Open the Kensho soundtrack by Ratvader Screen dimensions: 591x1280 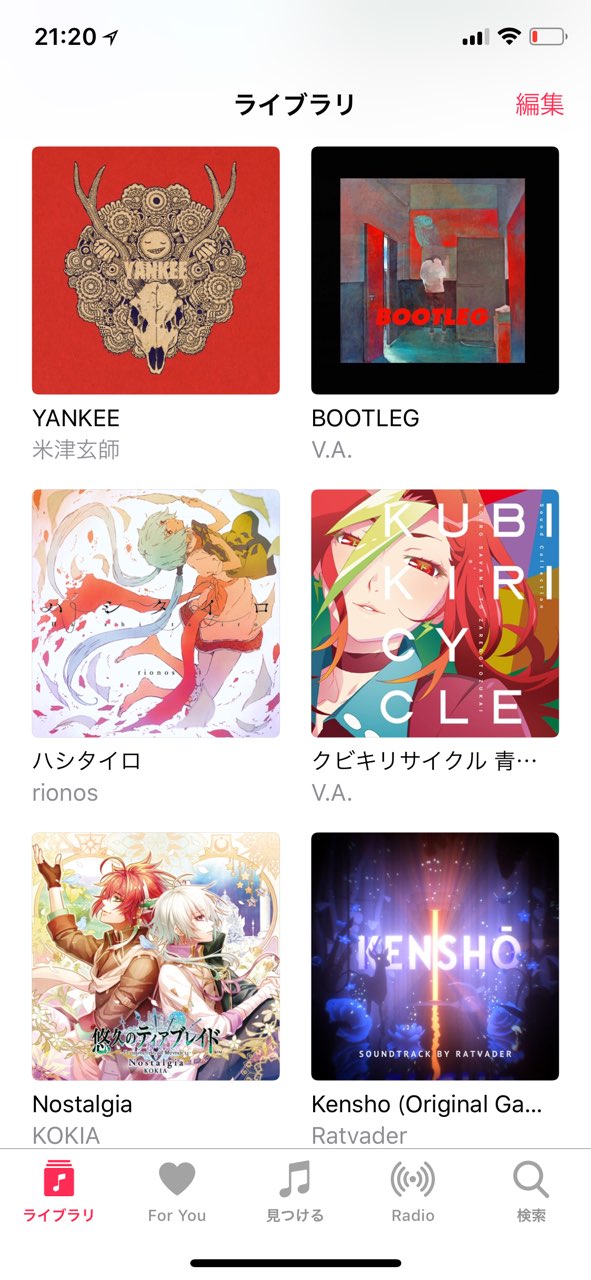point(435,956)
